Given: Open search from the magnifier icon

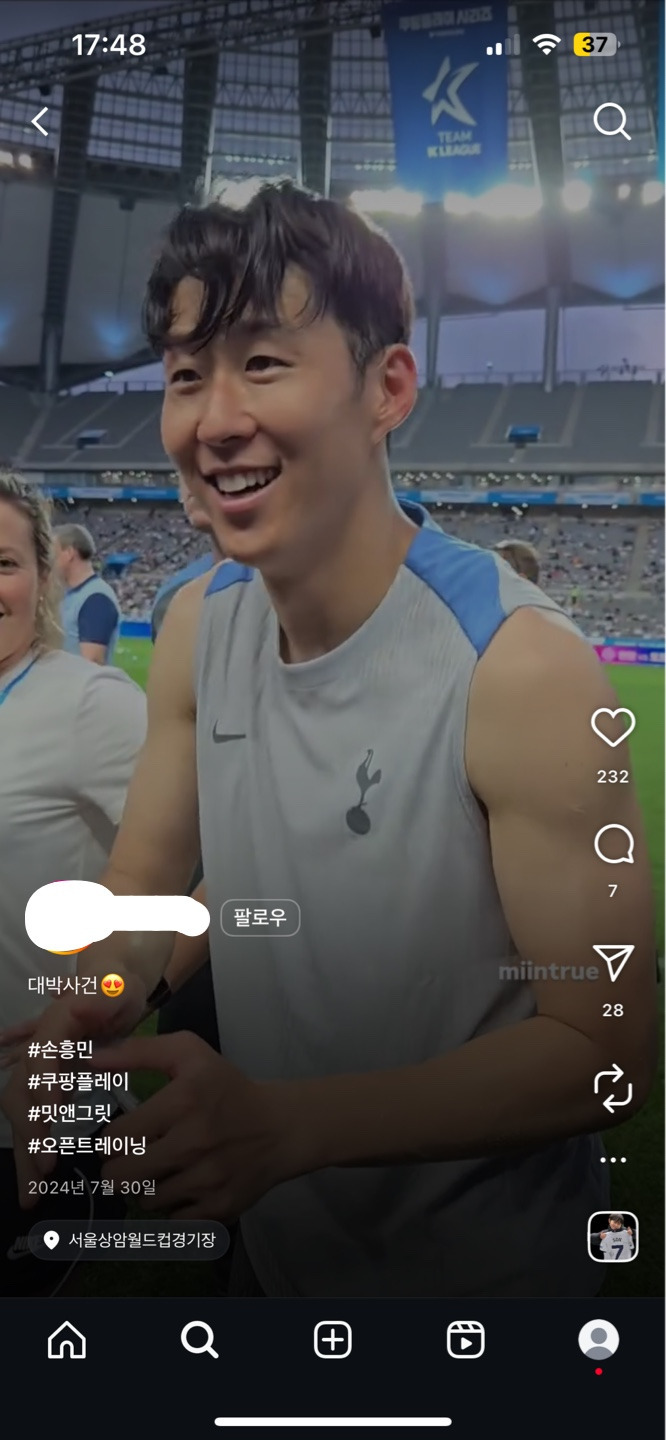Looking at the screenshot, I should (x=612, y=122).
